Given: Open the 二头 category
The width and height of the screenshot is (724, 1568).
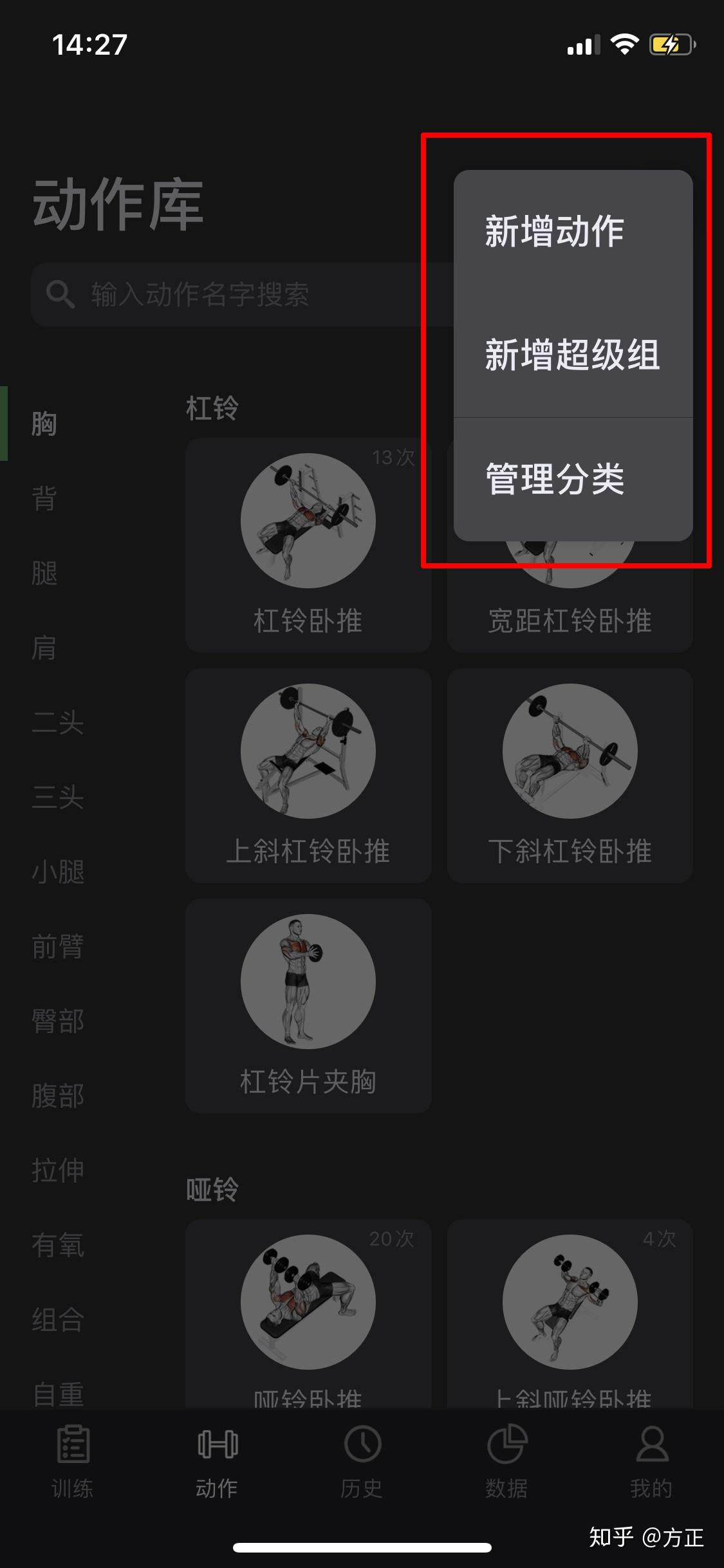Looking at the screenshot, I should pos(58,722).
